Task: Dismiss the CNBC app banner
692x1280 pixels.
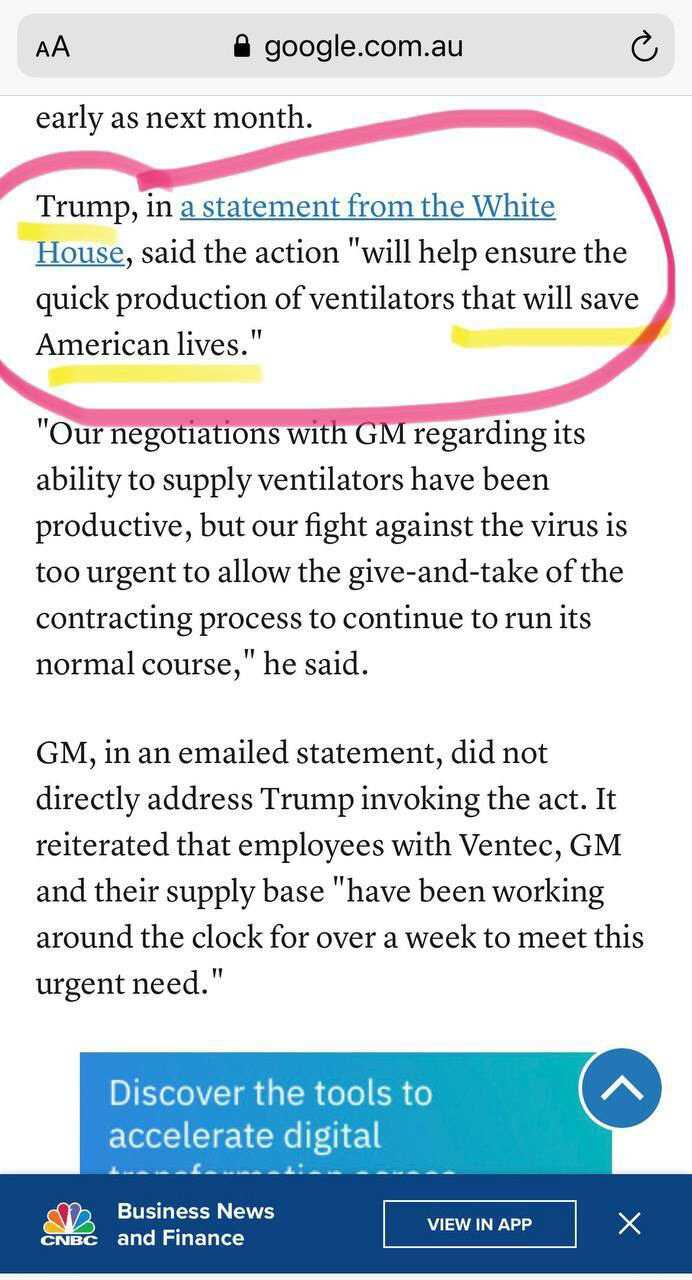Action: (x=629, y=1223)
